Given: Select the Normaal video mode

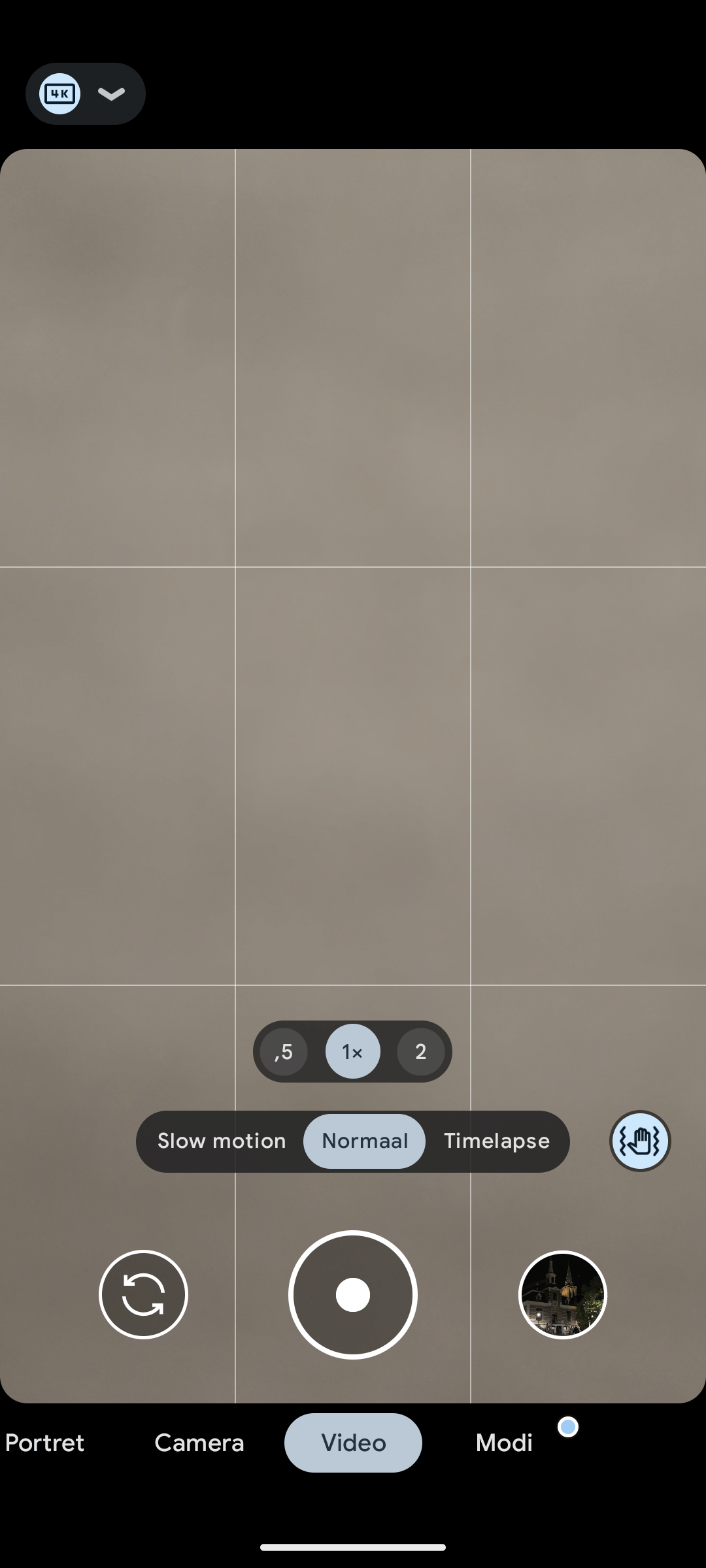Looking at the screenshot, I should pos(365,1141).
